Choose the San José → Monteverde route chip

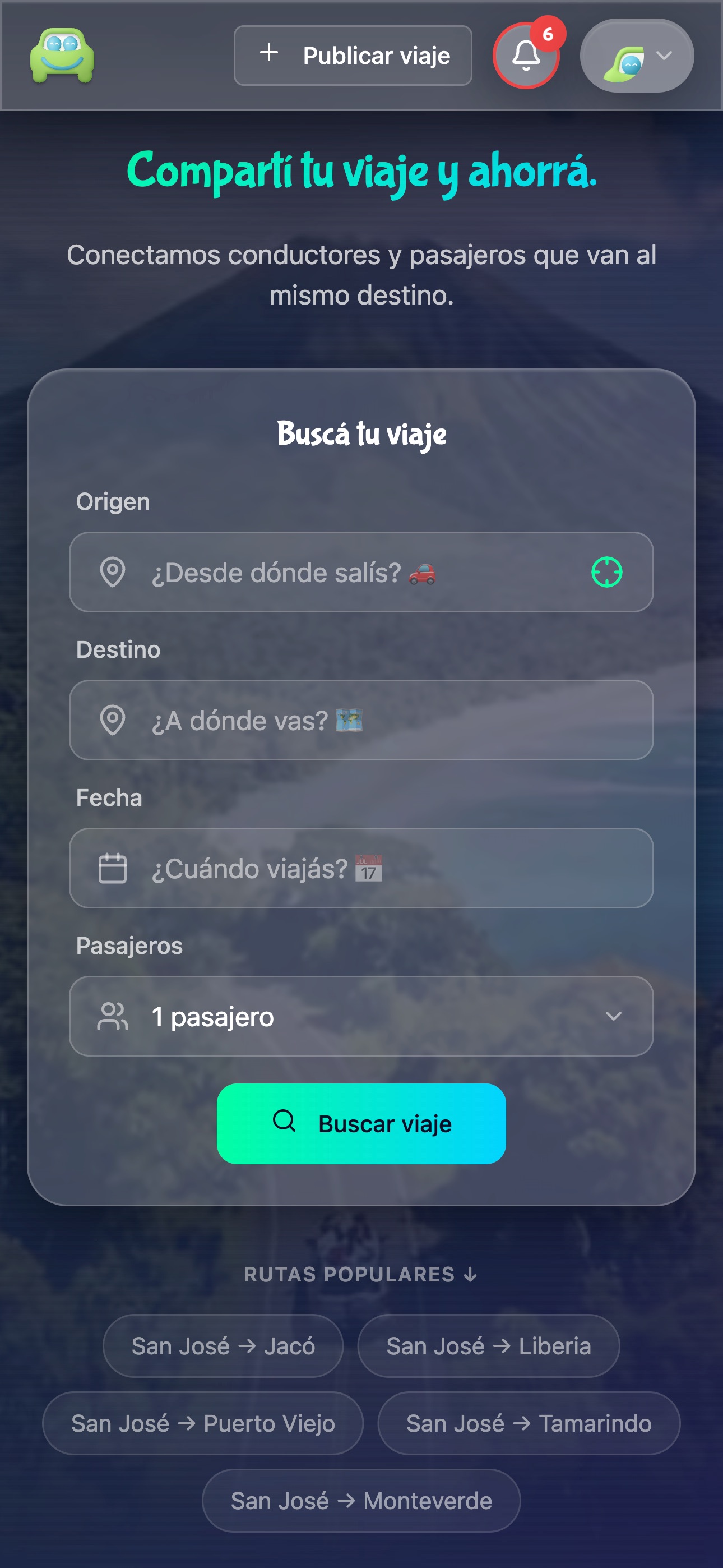361,1501
